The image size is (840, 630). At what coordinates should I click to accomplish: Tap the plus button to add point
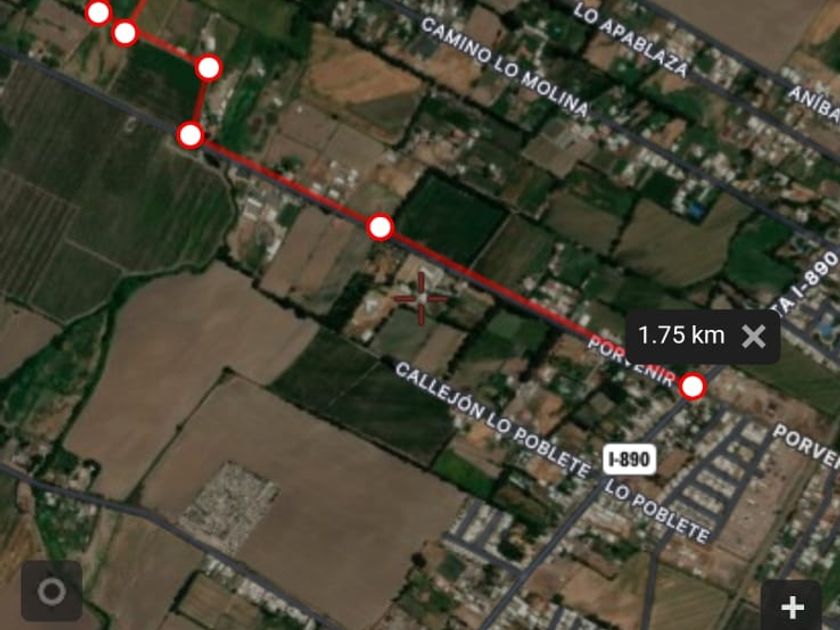792,606
